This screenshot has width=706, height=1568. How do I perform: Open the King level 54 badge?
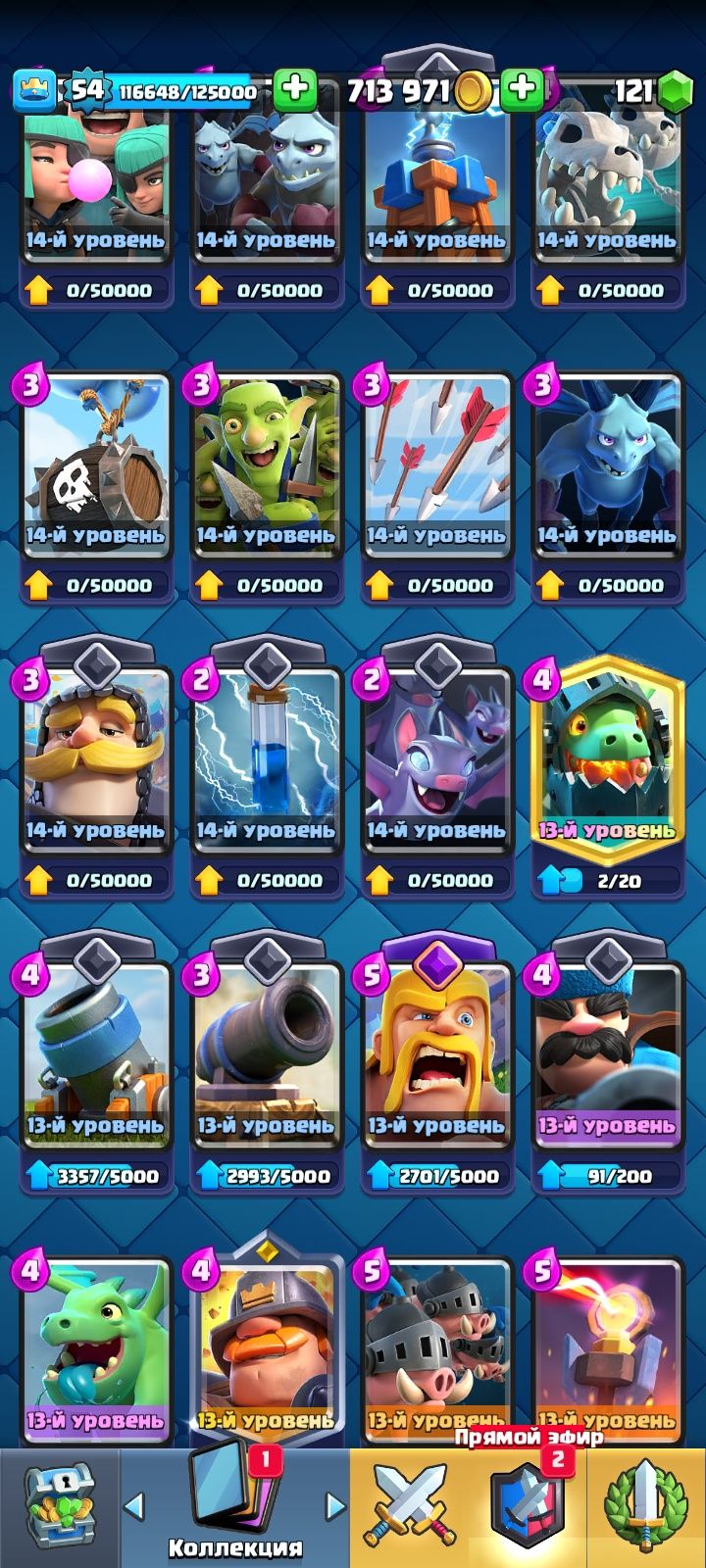86,90
